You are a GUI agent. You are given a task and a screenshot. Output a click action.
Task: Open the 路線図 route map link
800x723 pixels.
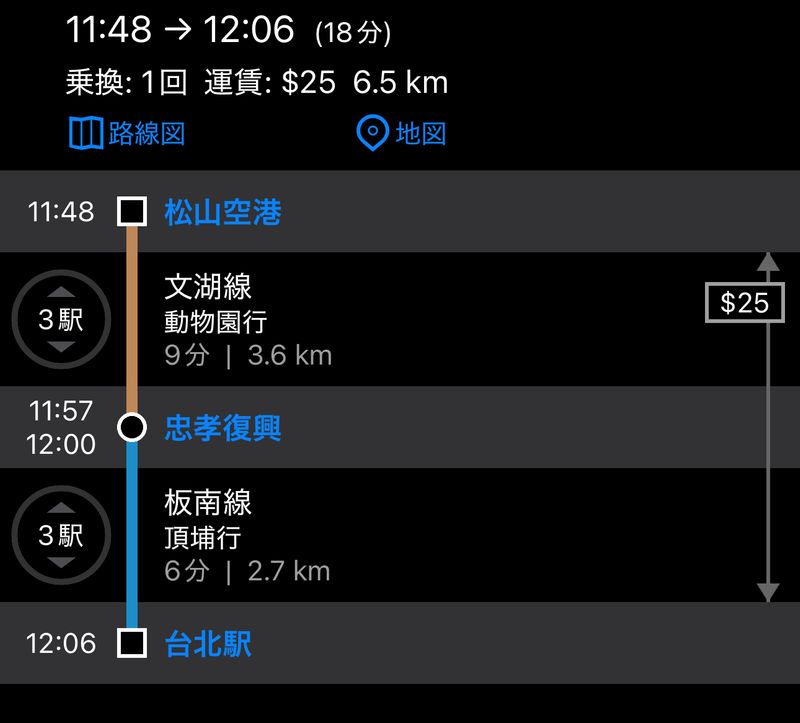coord(127,133)
